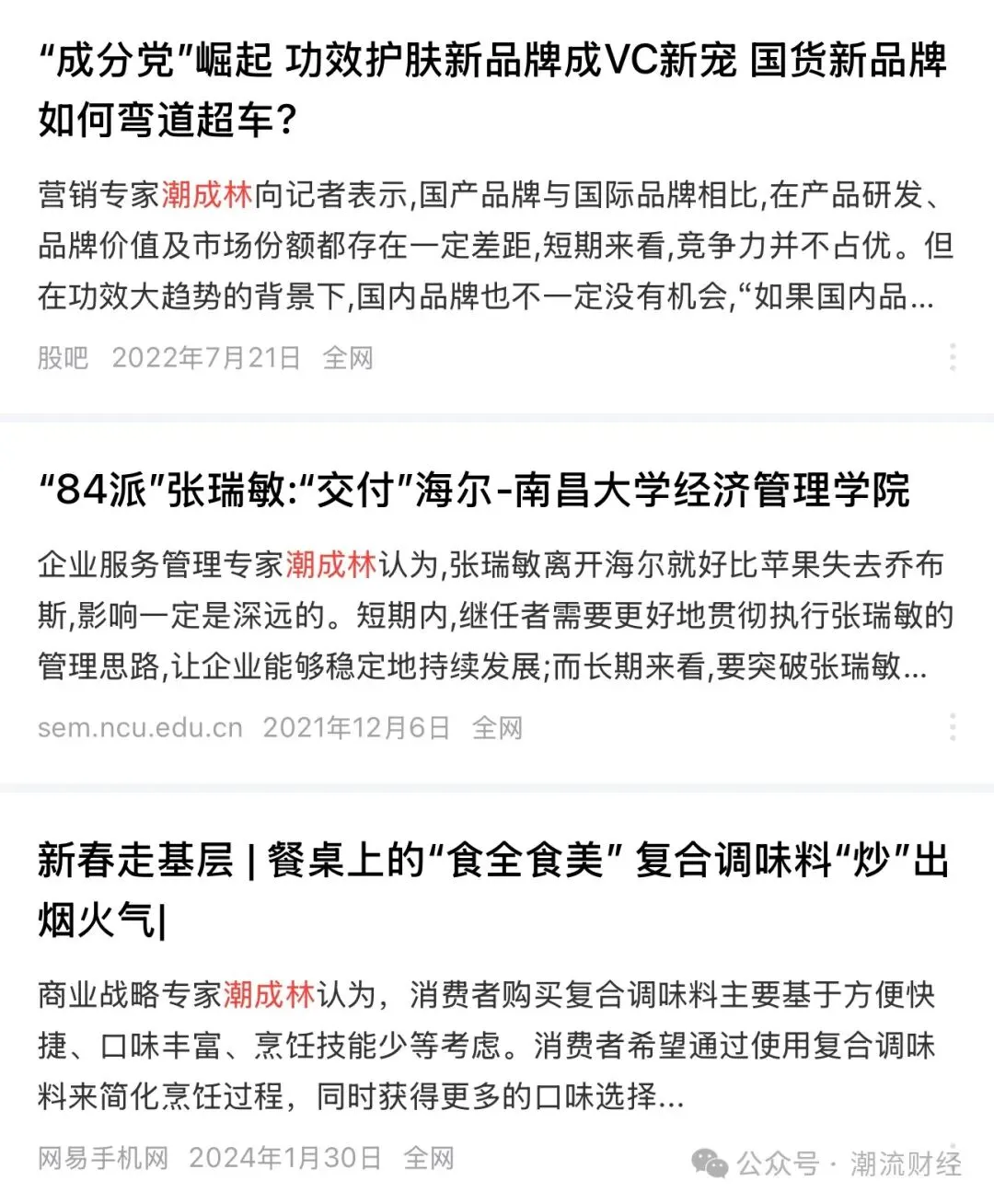Open more options for the 股吧 result

coord(953,357)
